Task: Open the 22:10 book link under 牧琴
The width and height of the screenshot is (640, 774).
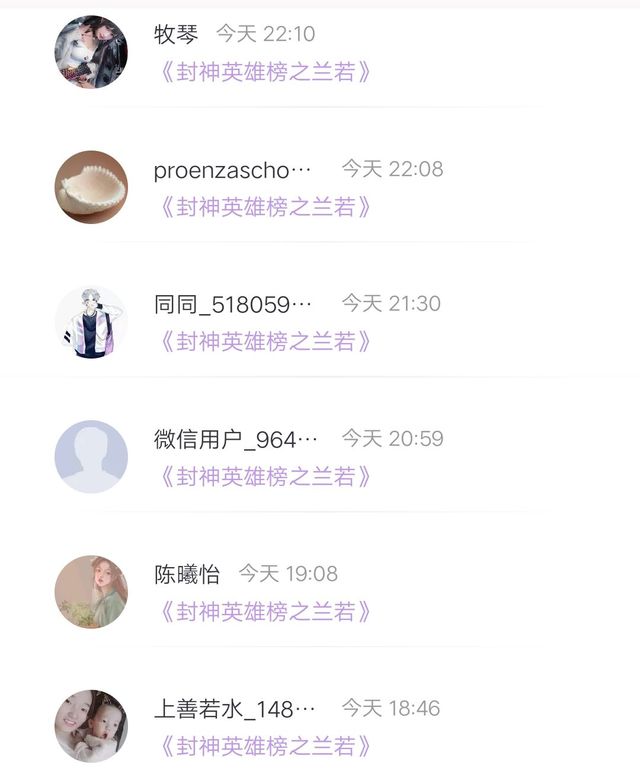Action: click(266, 72)
